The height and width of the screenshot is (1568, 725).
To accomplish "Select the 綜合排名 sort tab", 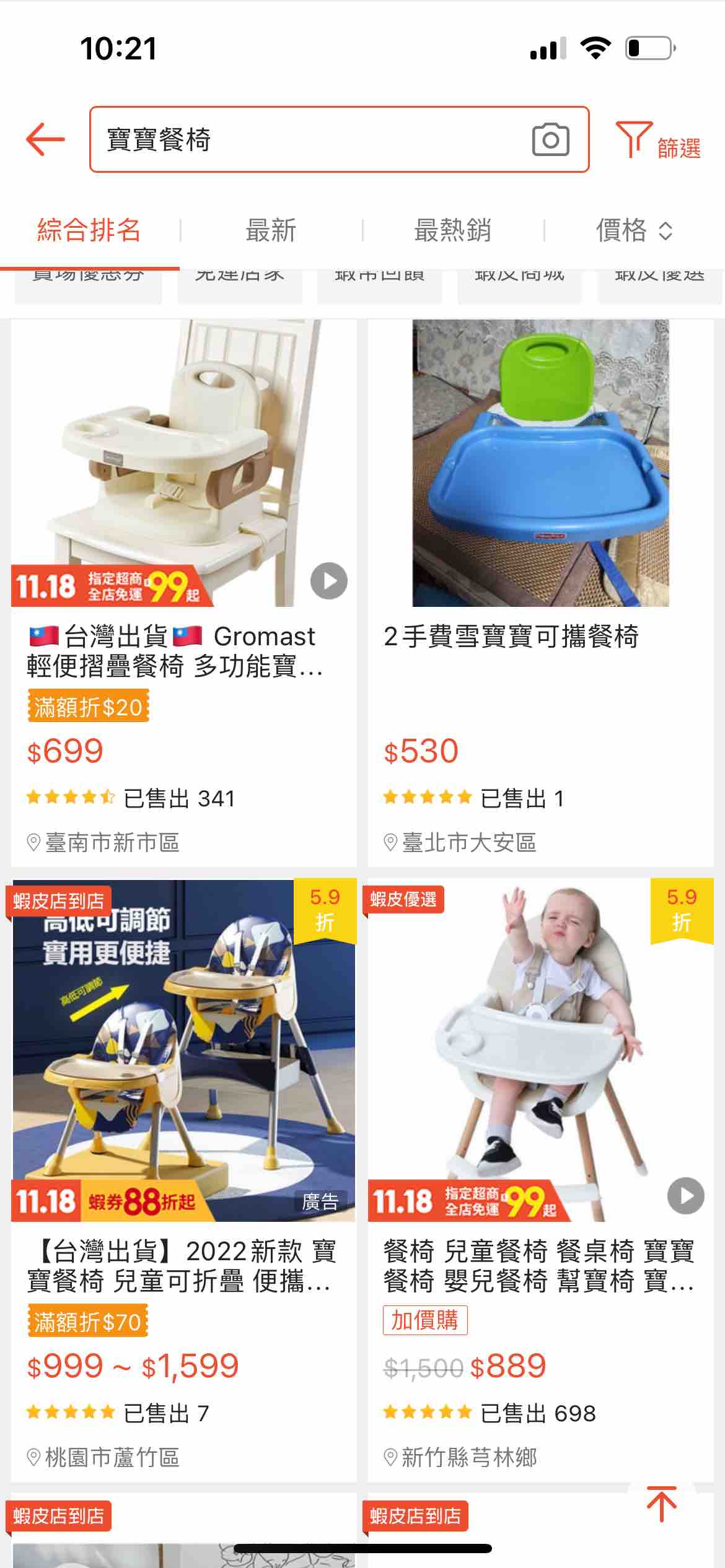I will (x=89, y=230).
